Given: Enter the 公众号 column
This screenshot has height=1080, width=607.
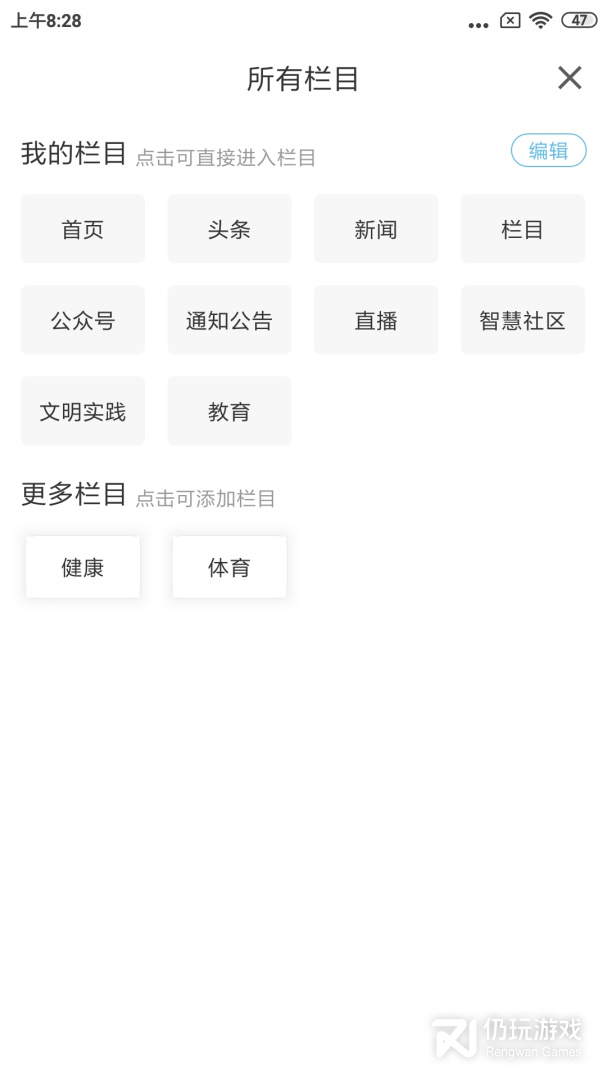Looking at the screenshot, I should pyautogui.click(x=83, y=320).
